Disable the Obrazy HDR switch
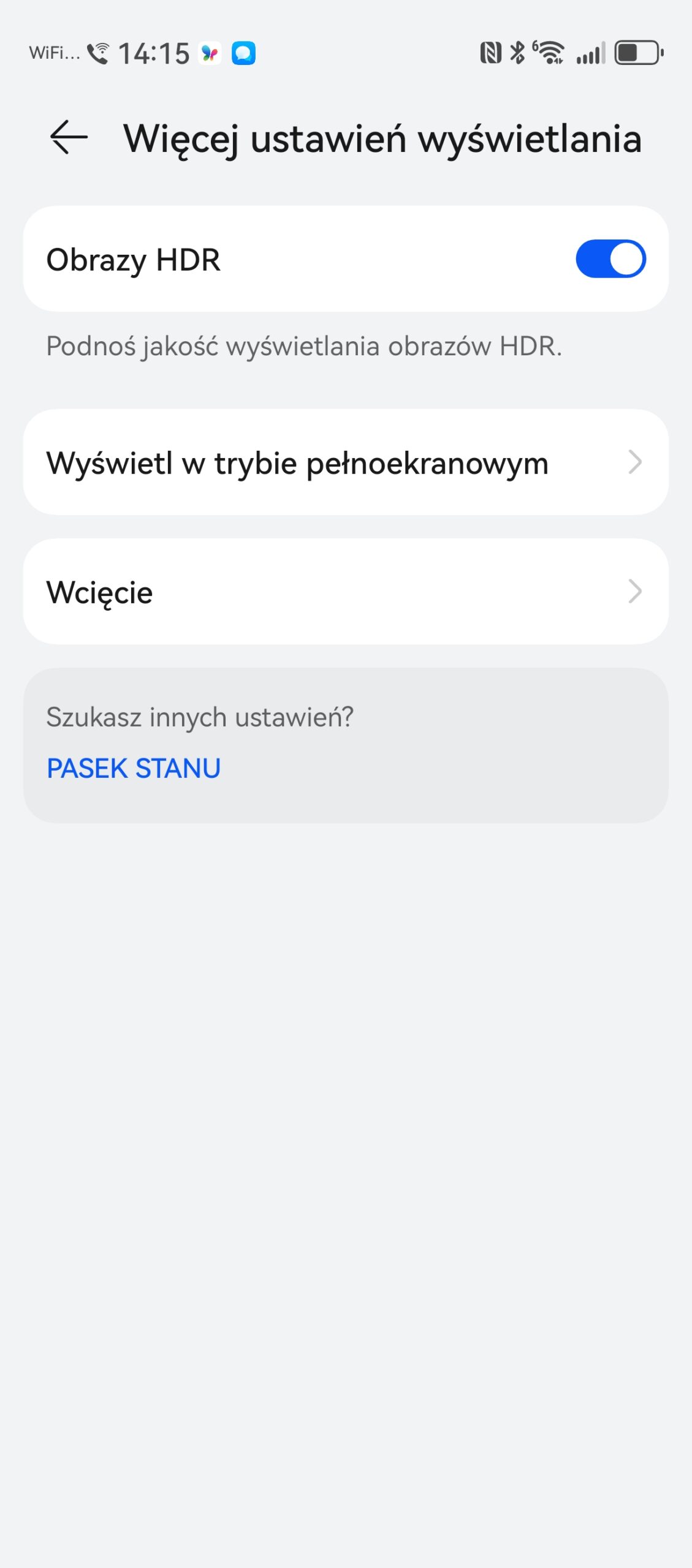The width and height of the screenshot is (692, 1568). tap(610, 258)
